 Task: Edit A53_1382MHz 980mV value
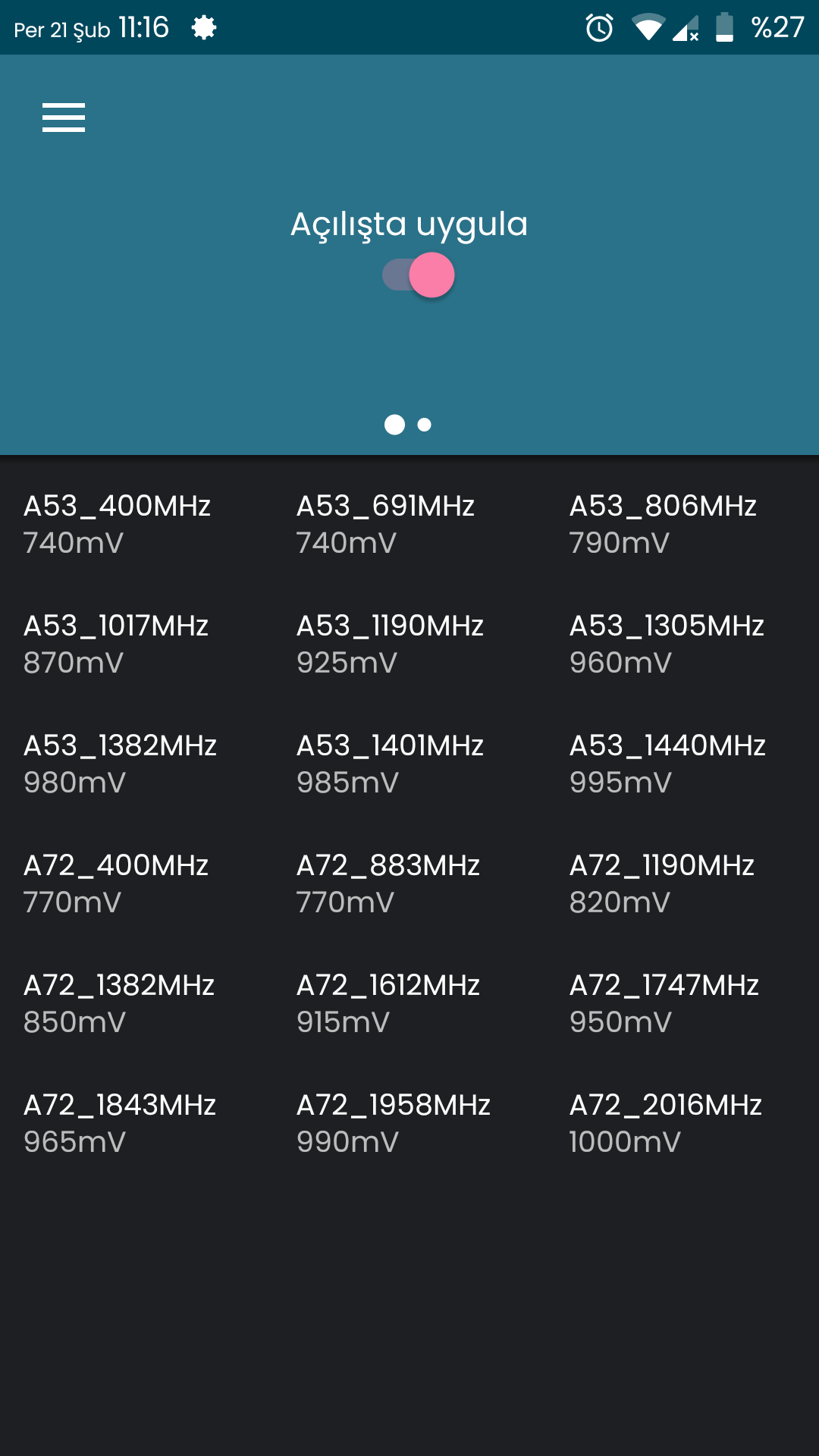pos(120,764)
